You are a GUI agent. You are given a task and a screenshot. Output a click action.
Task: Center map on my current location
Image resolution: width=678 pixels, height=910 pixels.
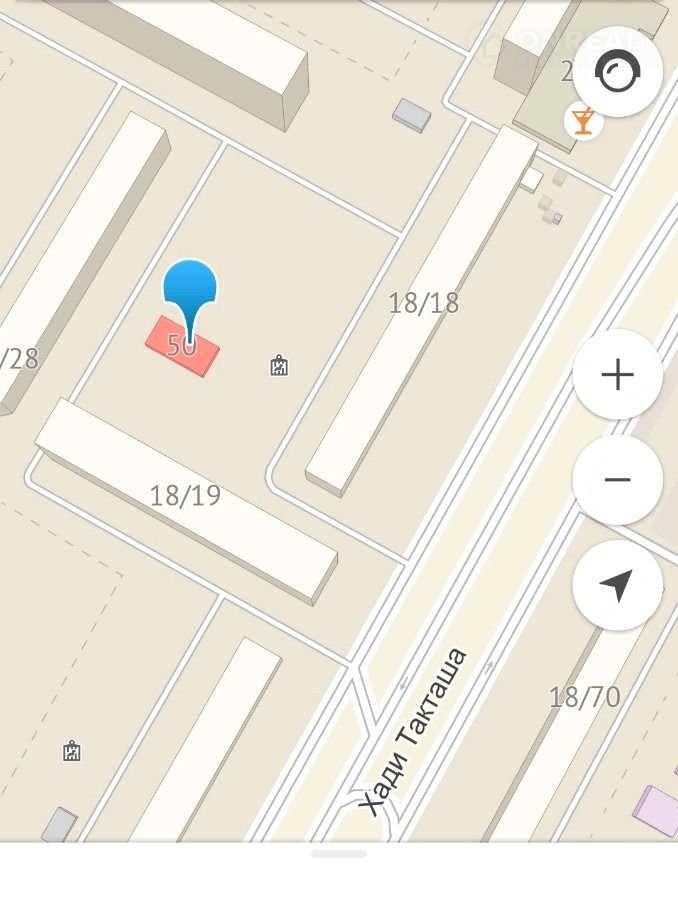[617, 585]
